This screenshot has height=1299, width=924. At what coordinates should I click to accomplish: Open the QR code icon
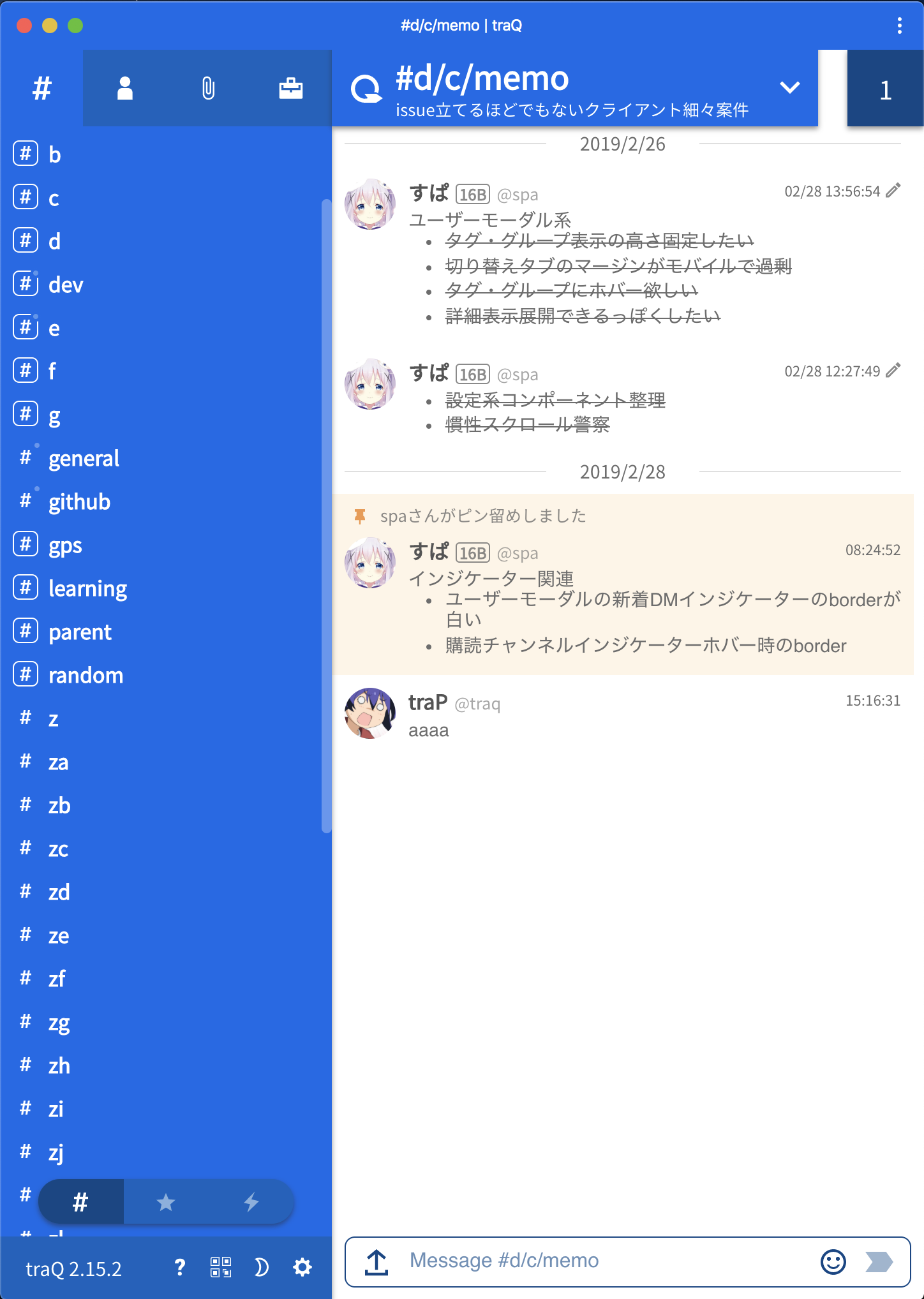point(221,1267)
